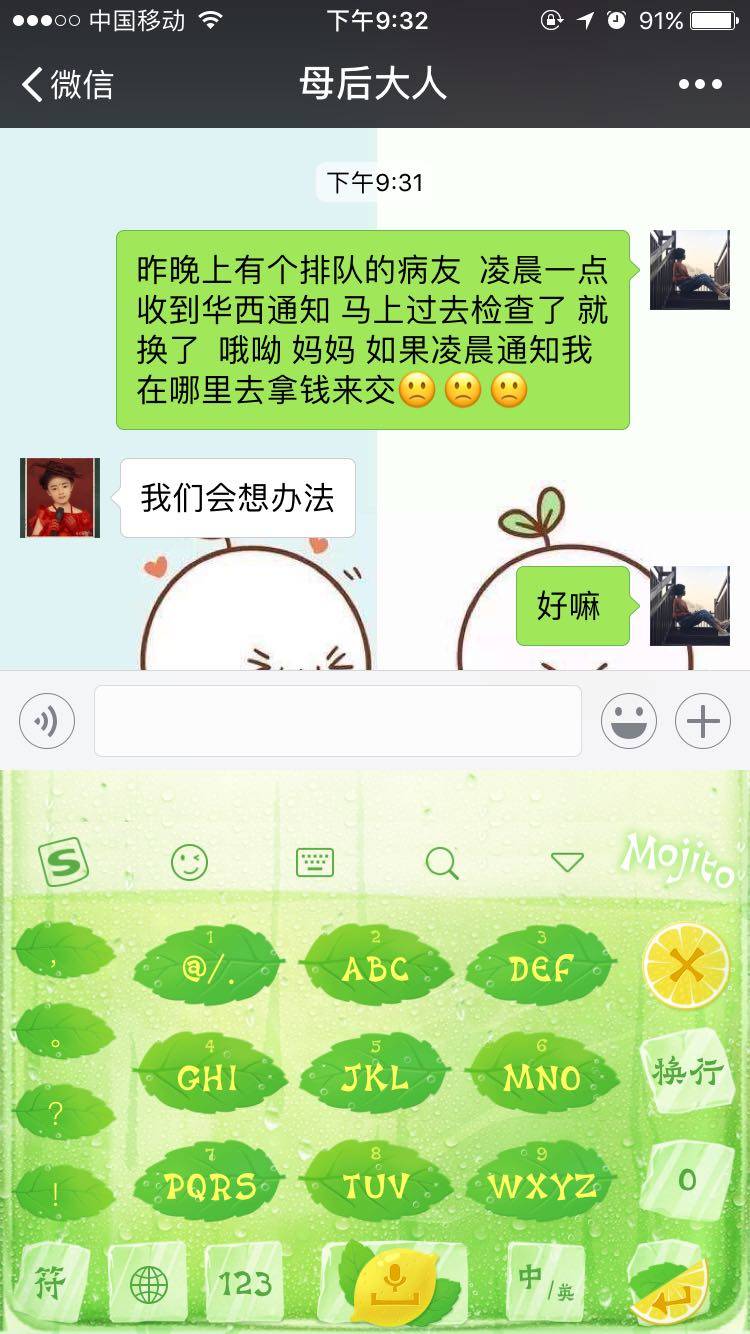
Task: Tap the ABC key
Action: (x=375, y=967)
